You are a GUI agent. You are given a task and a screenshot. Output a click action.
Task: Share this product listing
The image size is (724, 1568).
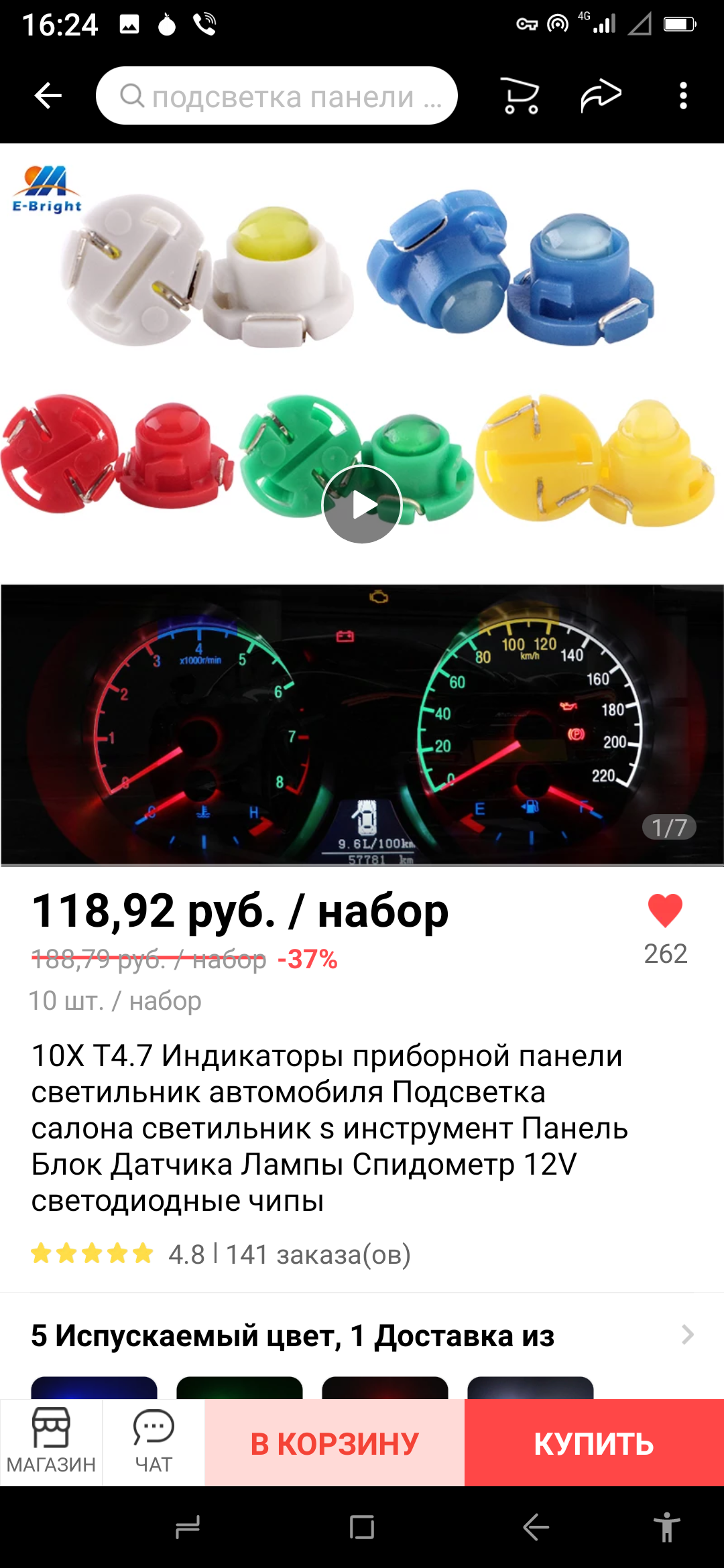click(601, 96)
